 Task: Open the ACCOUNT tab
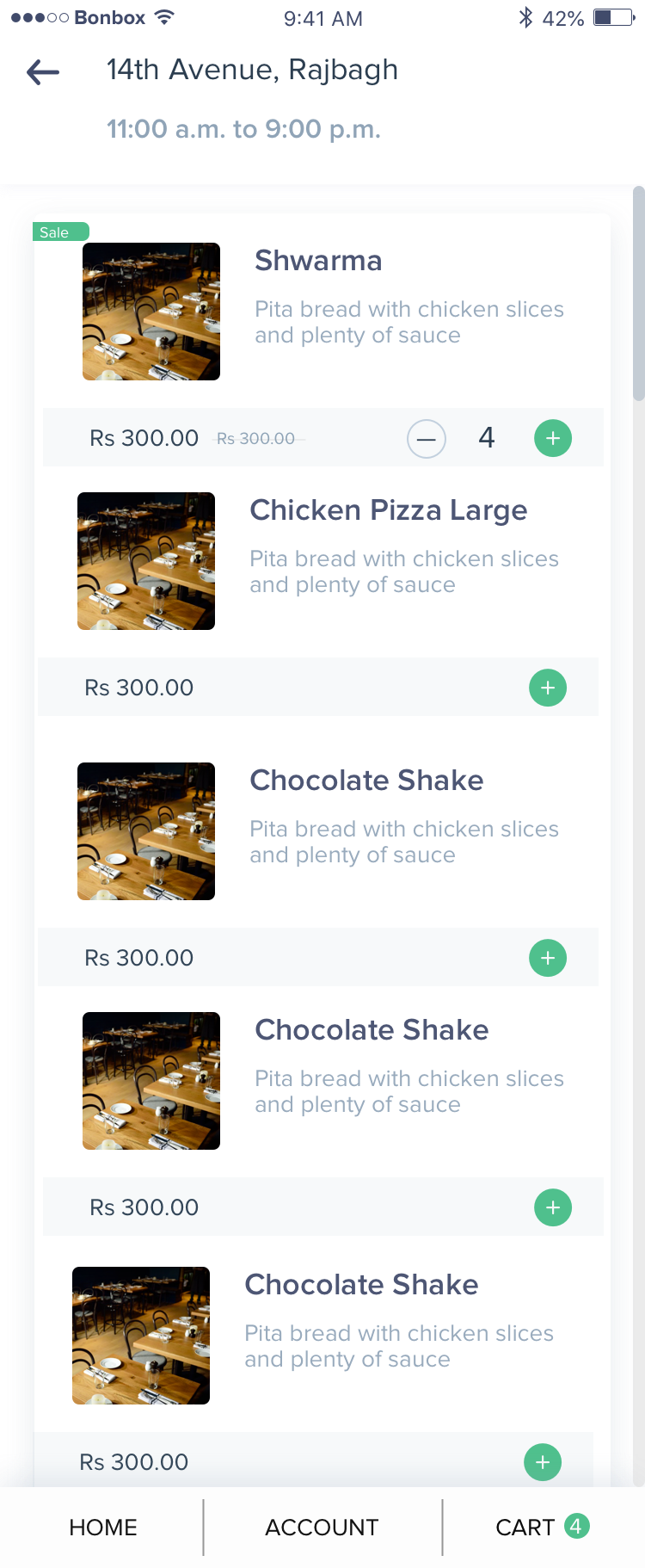[x=322, y=1526]
